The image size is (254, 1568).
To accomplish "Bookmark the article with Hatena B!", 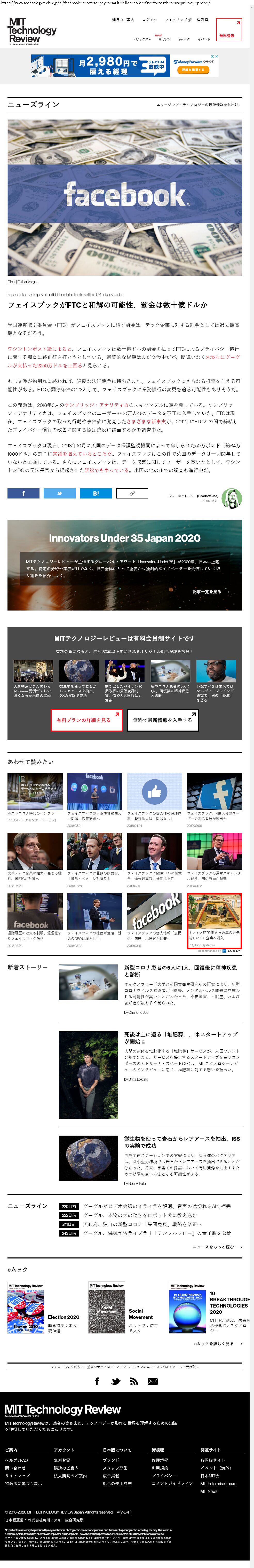I will (96, 494).
